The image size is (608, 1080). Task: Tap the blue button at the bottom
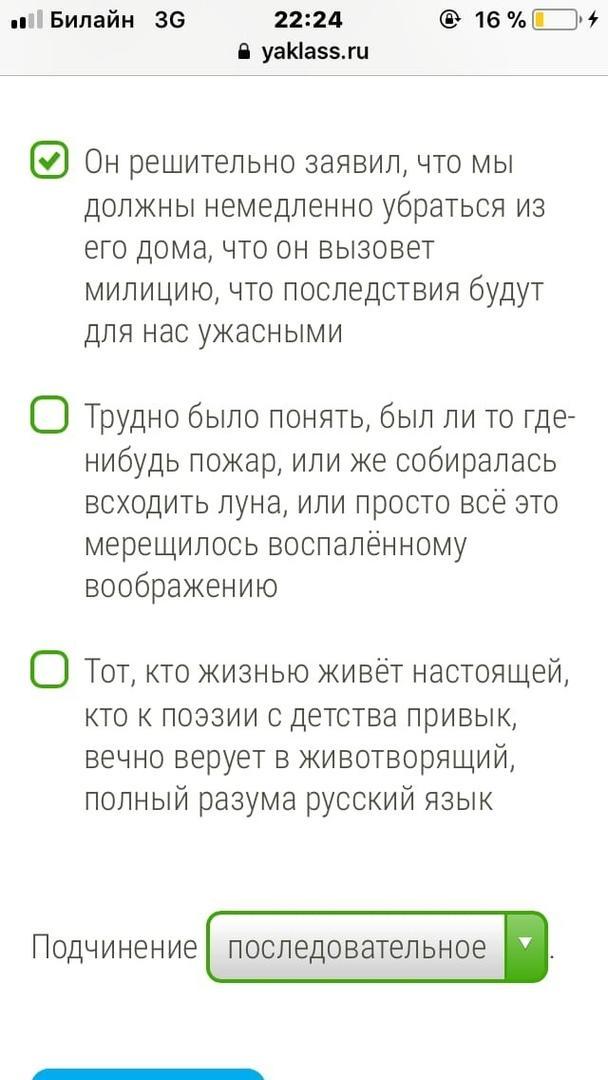point(148,1073)
